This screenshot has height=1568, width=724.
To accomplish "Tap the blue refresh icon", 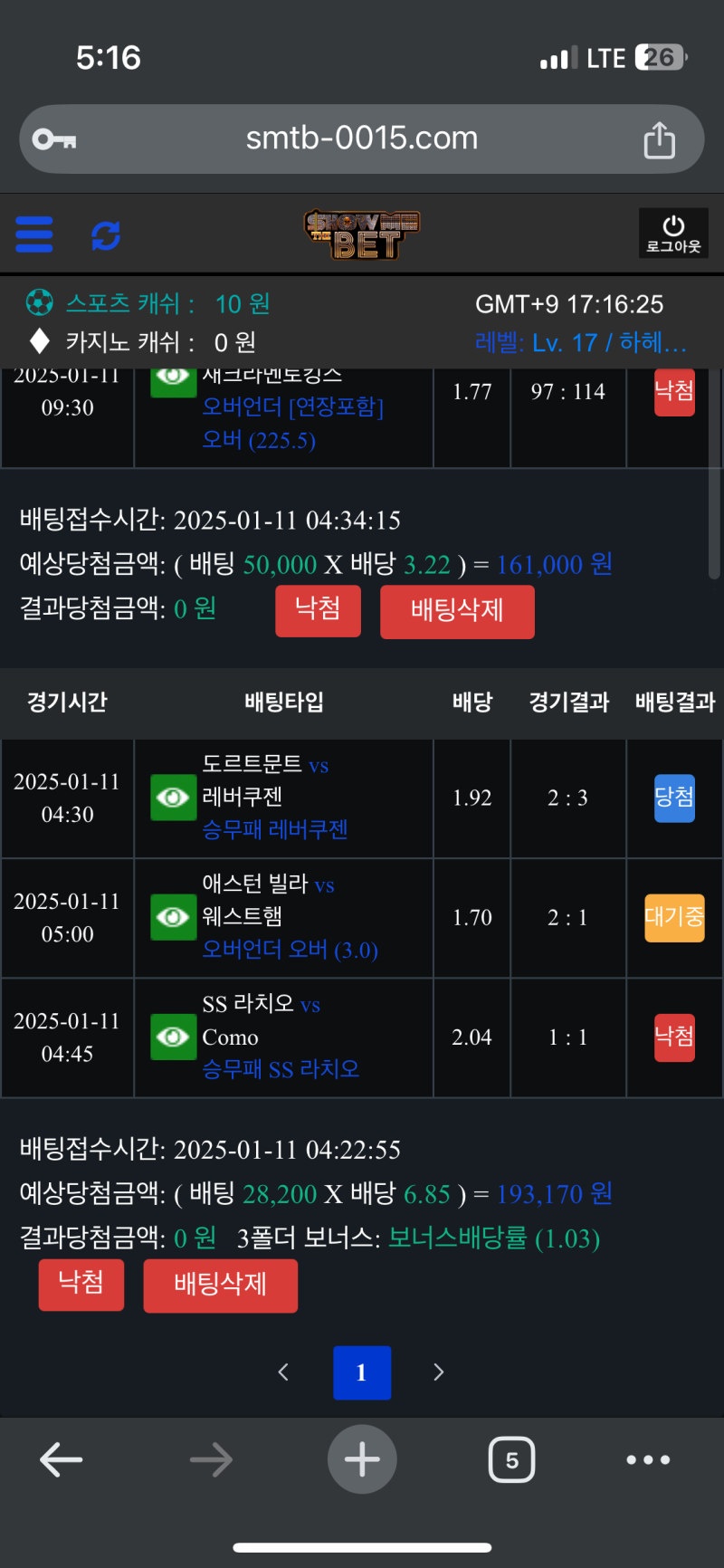I will click(106, 235).
